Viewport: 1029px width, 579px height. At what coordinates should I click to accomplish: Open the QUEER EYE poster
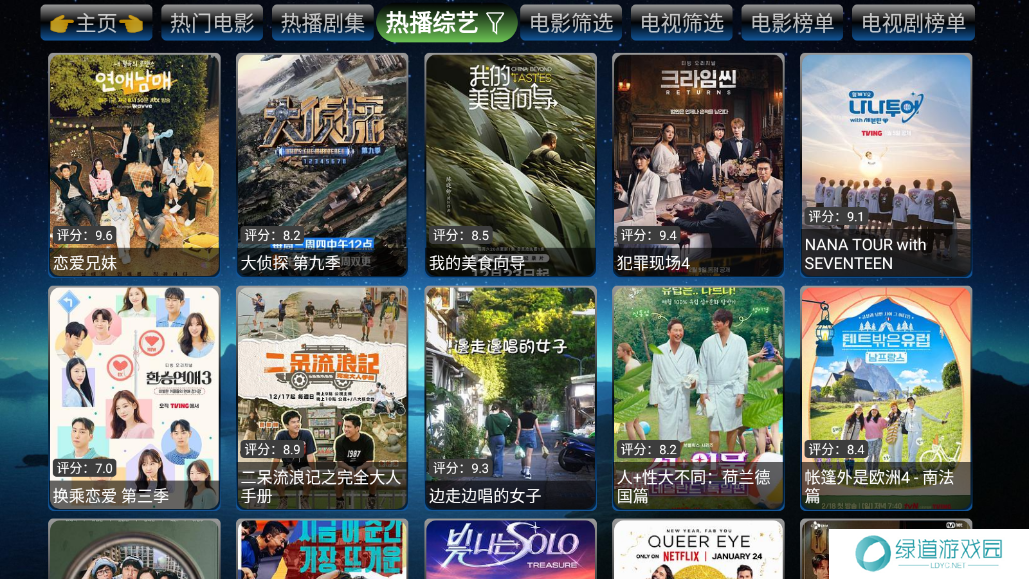pos(698,549)
